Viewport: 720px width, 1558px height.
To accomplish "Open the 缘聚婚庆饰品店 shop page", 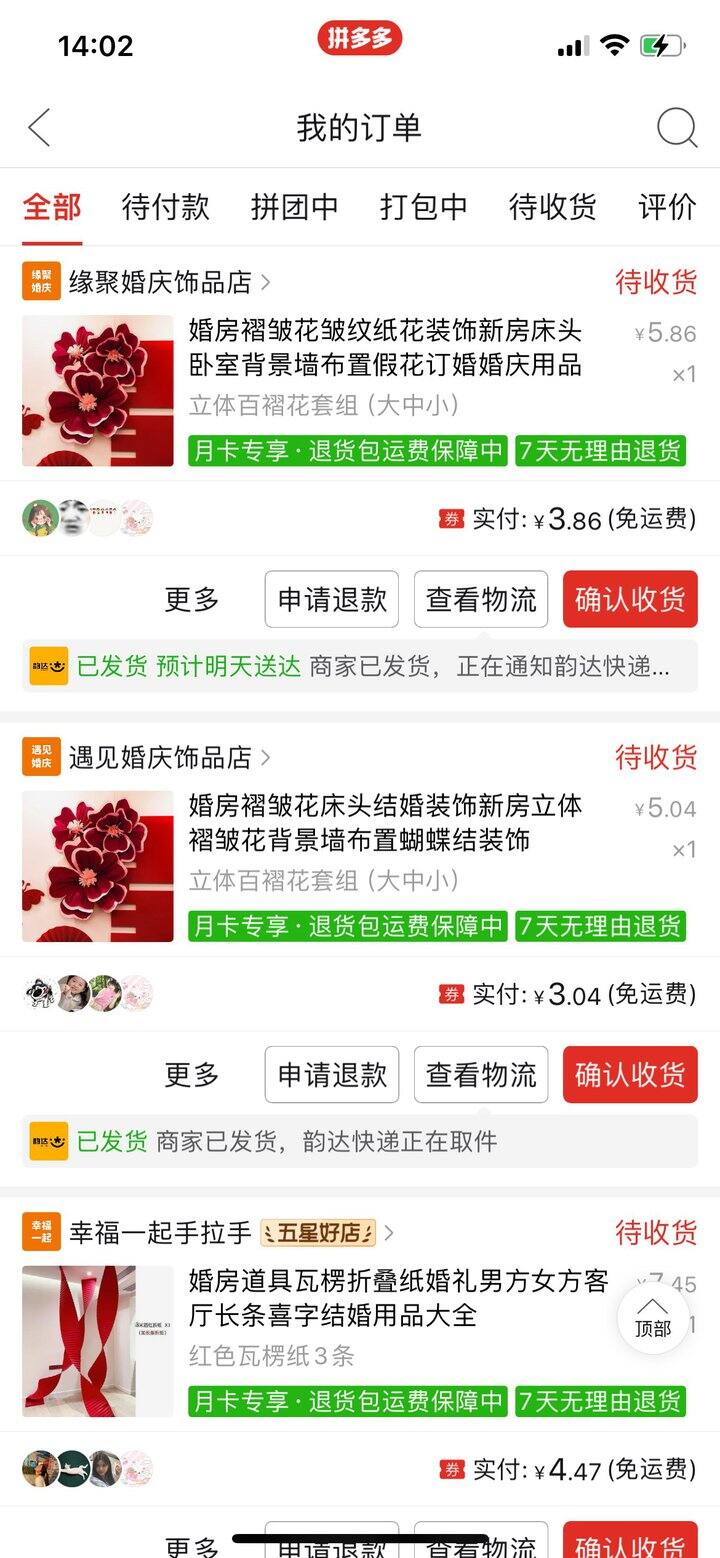I will (x=160, y=282).
